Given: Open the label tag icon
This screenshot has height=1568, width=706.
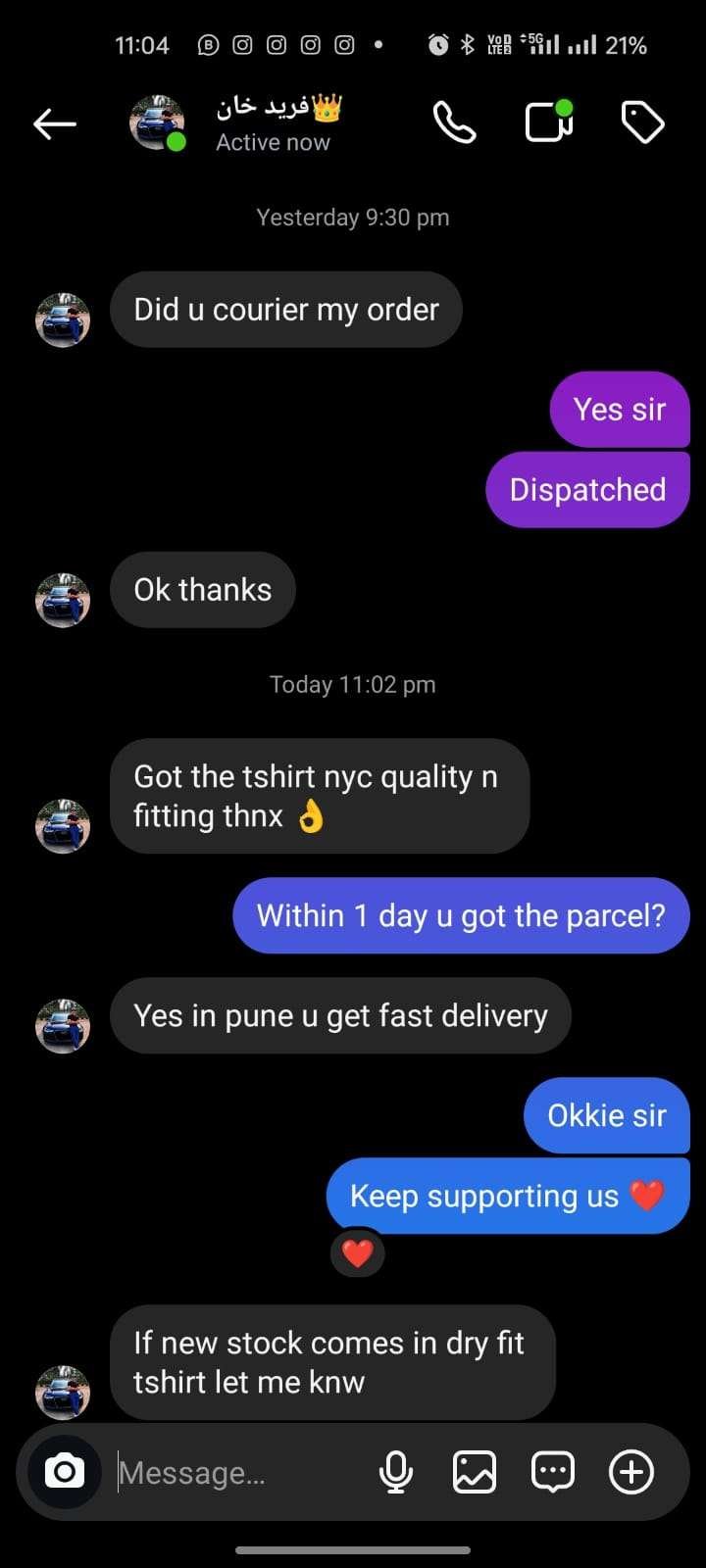Looking at the screenshot, I should tap(643, 123).
